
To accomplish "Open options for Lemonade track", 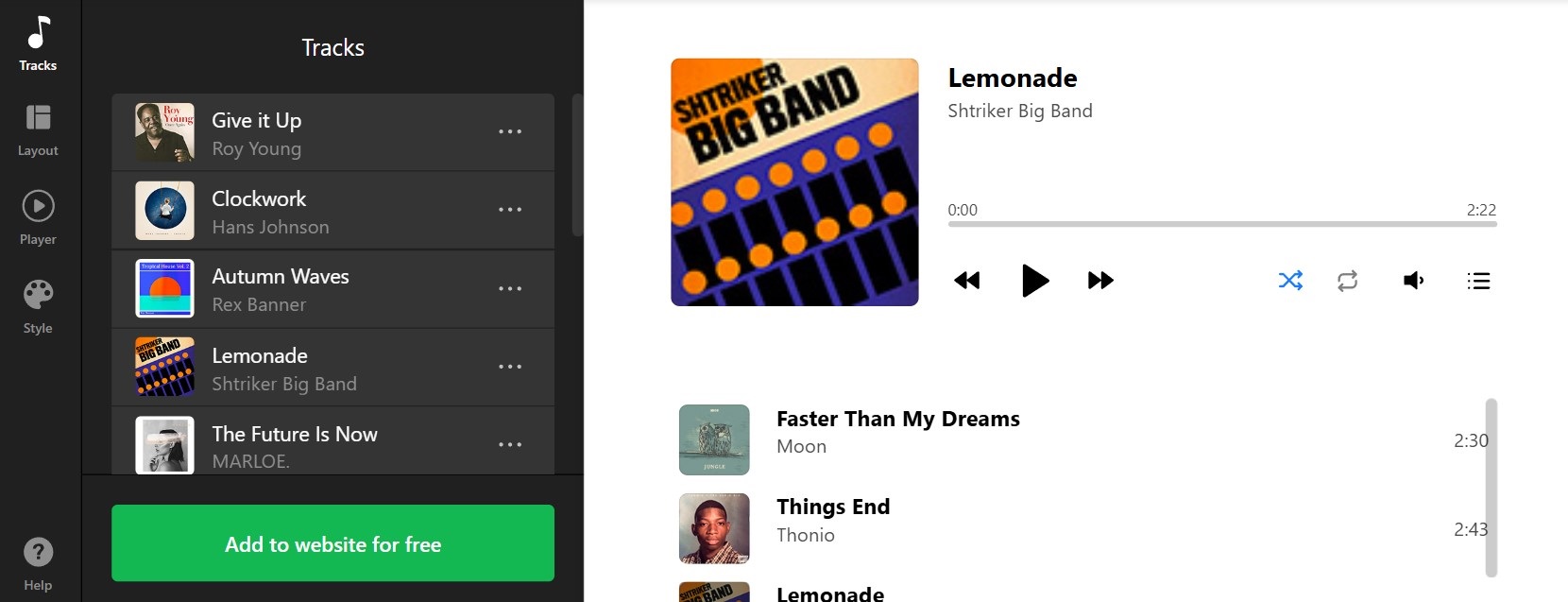I will [510, 367].
